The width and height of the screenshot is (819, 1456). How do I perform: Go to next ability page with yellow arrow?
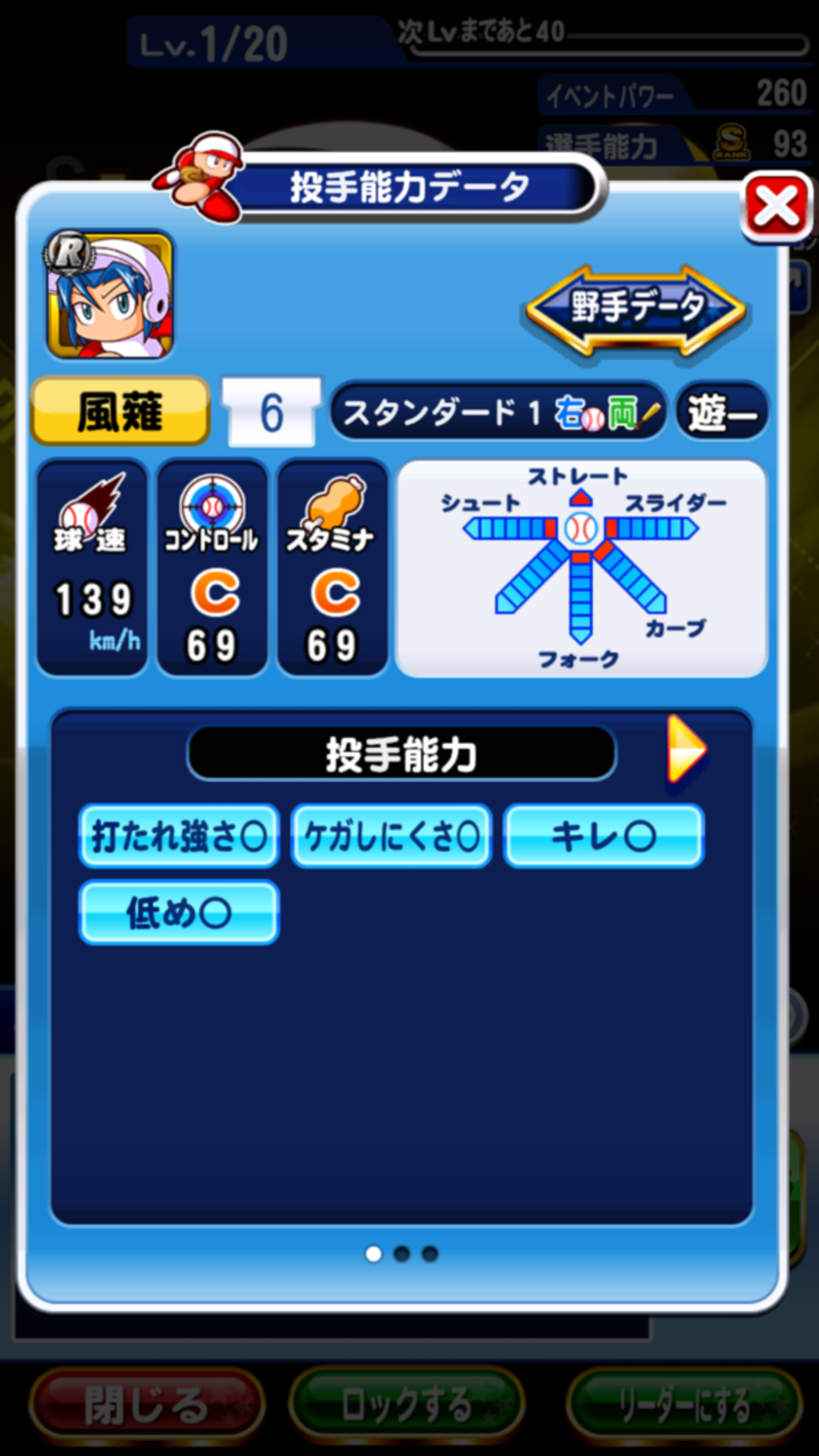pos(687,749)
